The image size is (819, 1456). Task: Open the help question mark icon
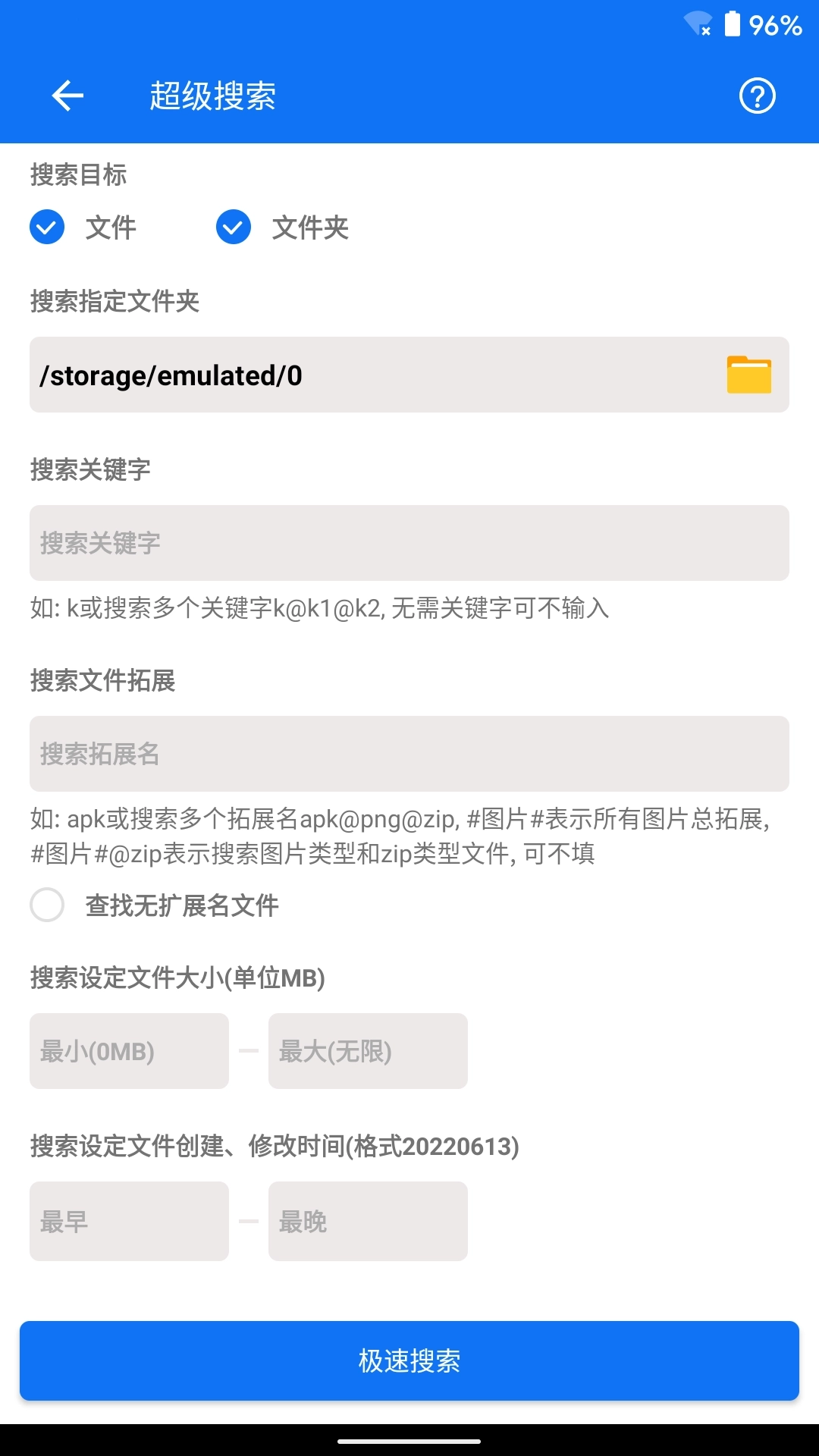[756, 95]
